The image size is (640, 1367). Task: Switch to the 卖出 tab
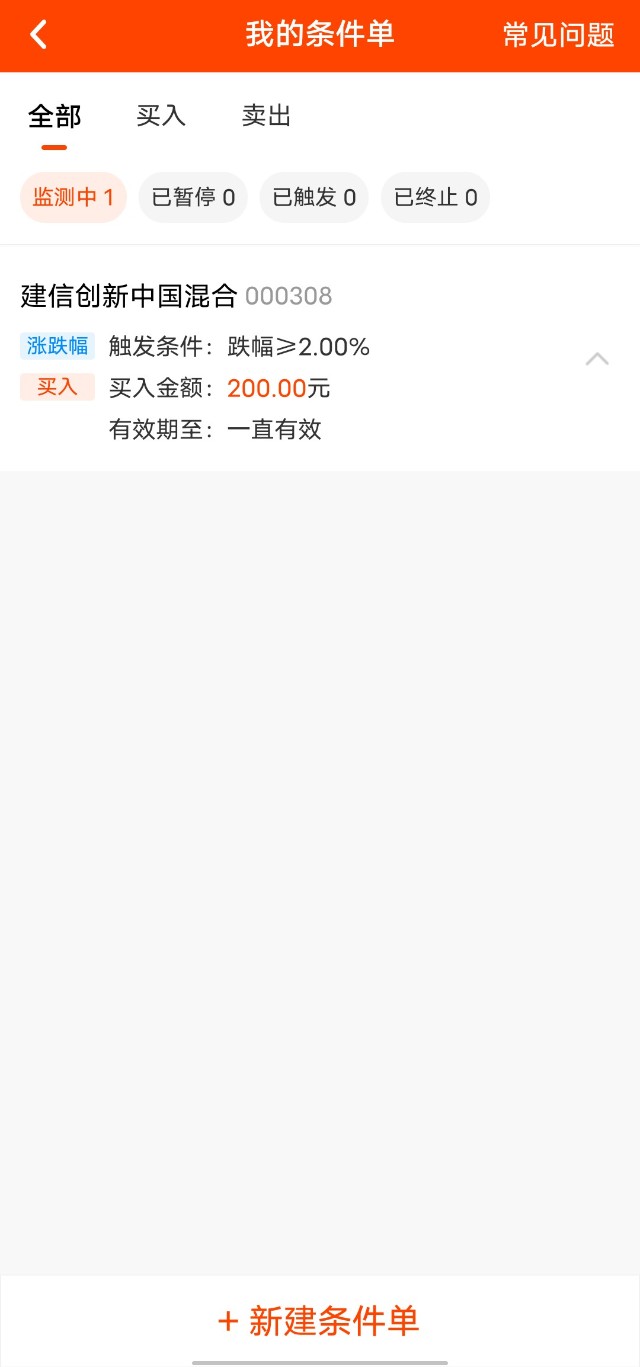(x=266, y=116)
